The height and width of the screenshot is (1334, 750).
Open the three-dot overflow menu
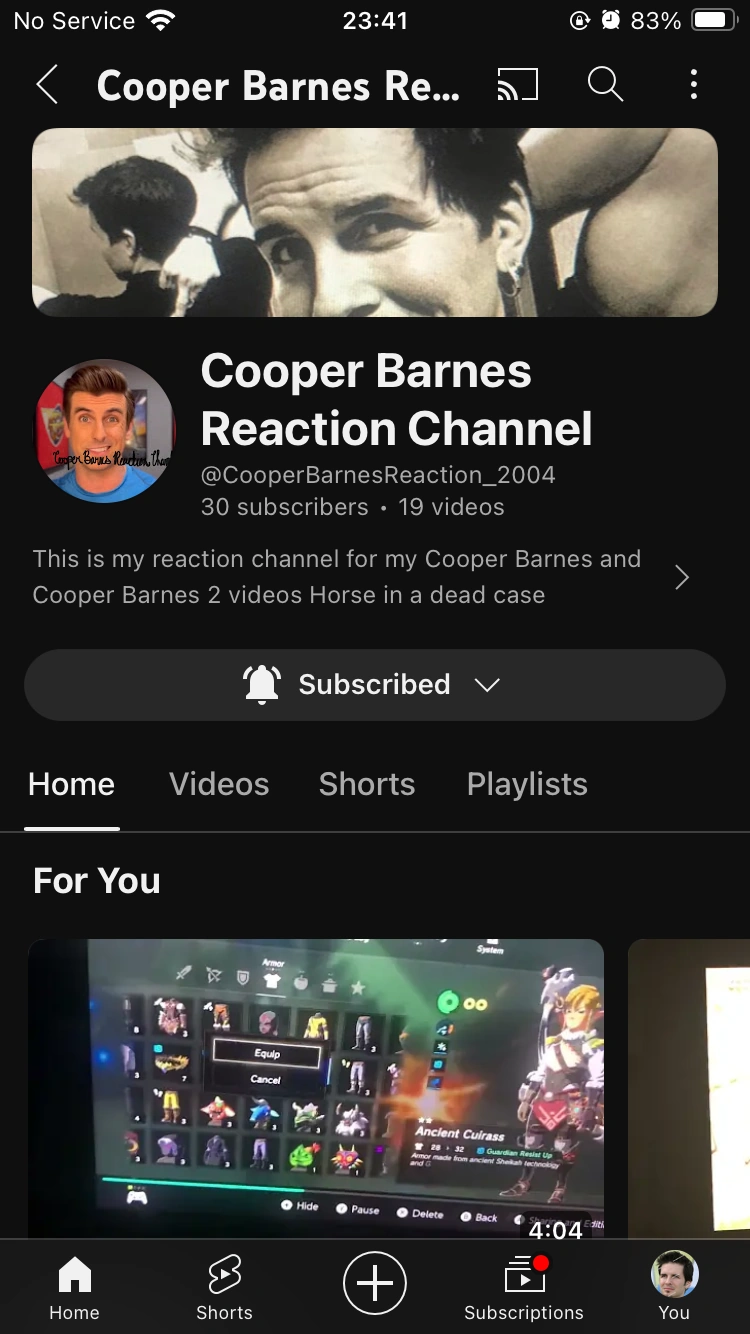pyautogui.click(x=694, y=85)
